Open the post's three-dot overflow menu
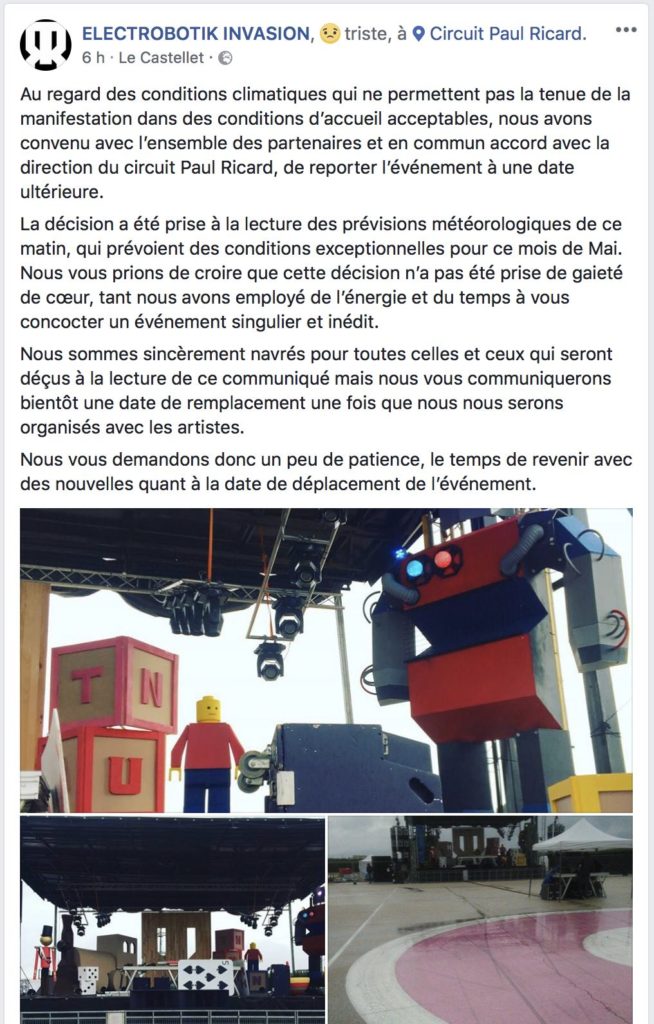 click(x=626, y=31)
